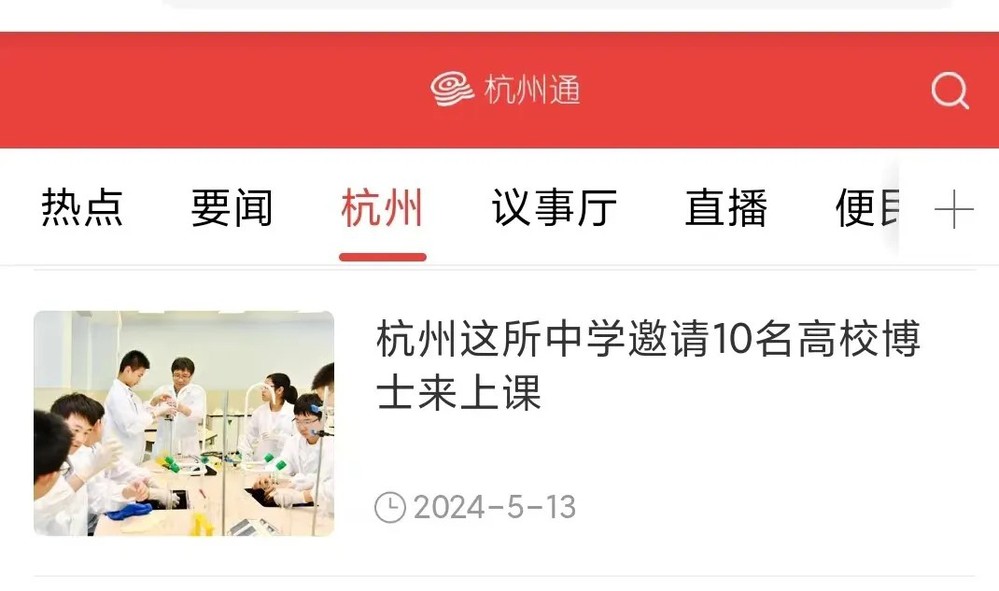This screenshot has width=999, height=591.
Task: Switch to the 要闻 tab
Action: (232, 208)
